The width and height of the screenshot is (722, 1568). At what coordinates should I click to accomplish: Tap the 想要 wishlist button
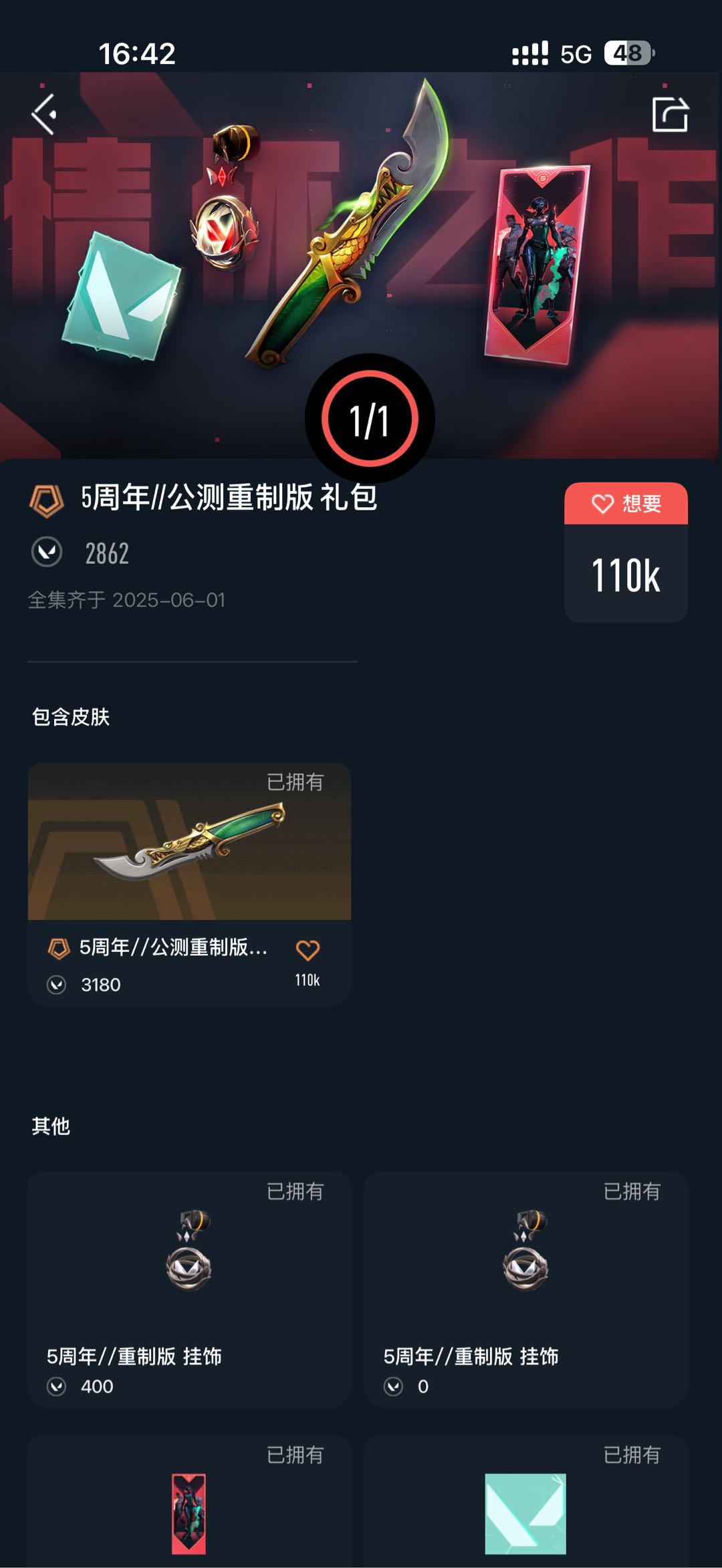pos(626,503)
